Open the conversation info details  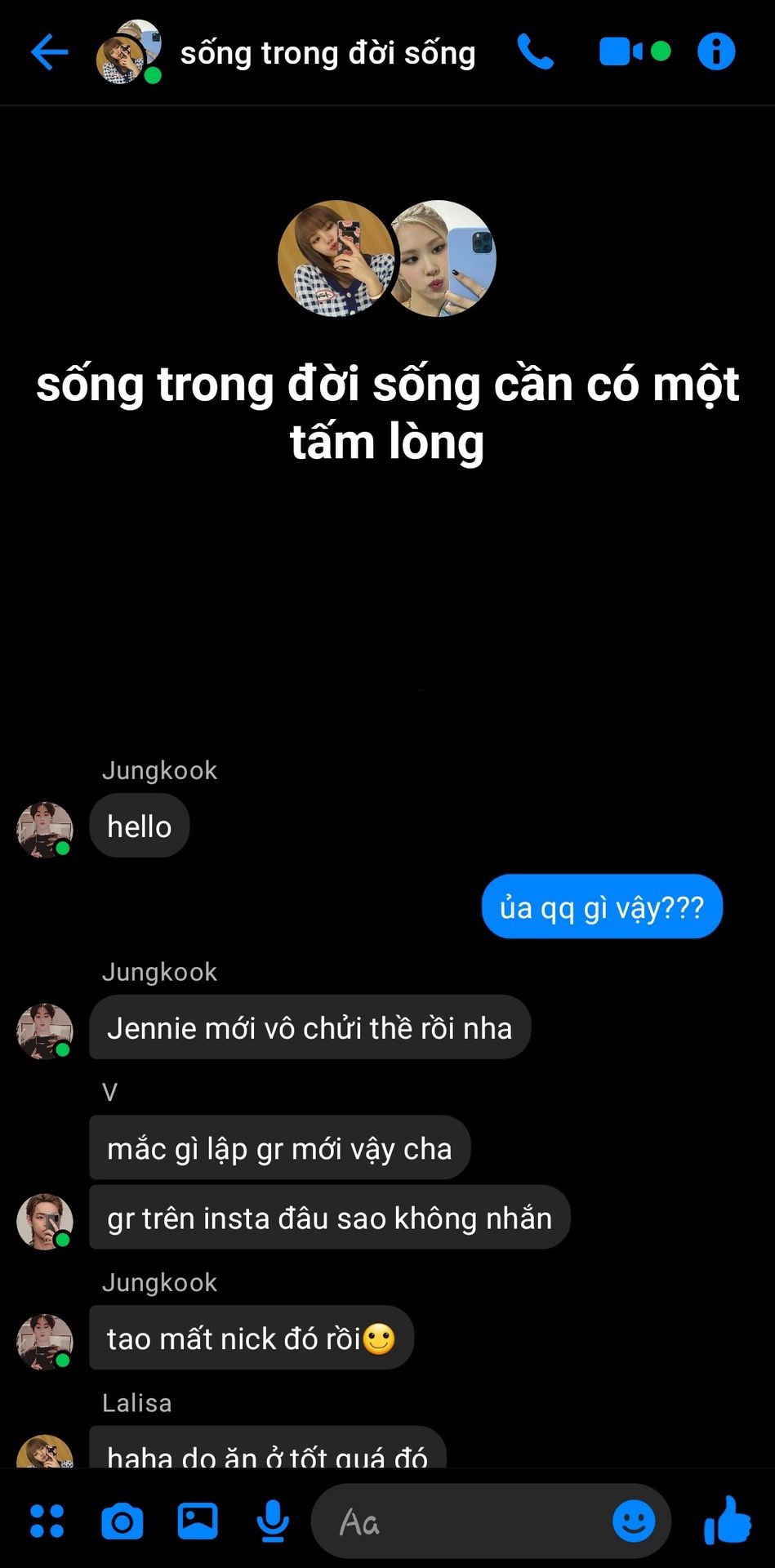[716, 52]
